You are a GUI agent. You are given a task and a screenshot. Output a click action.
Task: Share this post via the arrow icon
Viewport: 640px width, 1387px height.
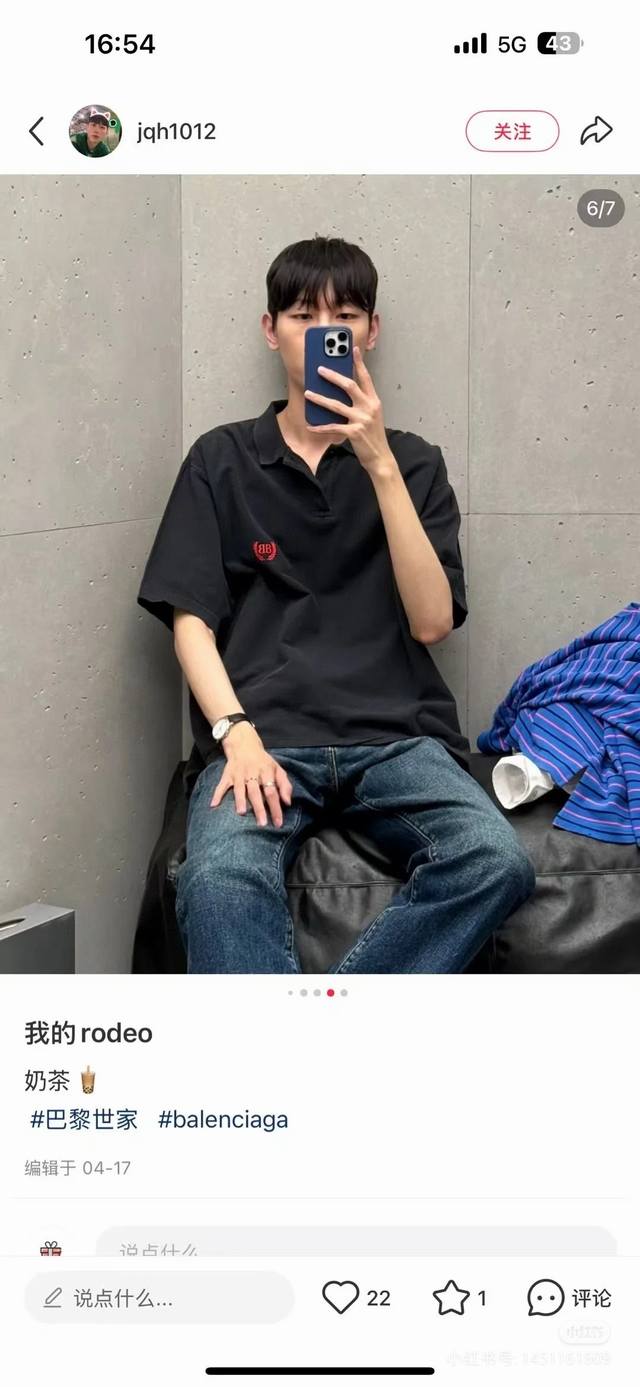coord(596,131)
